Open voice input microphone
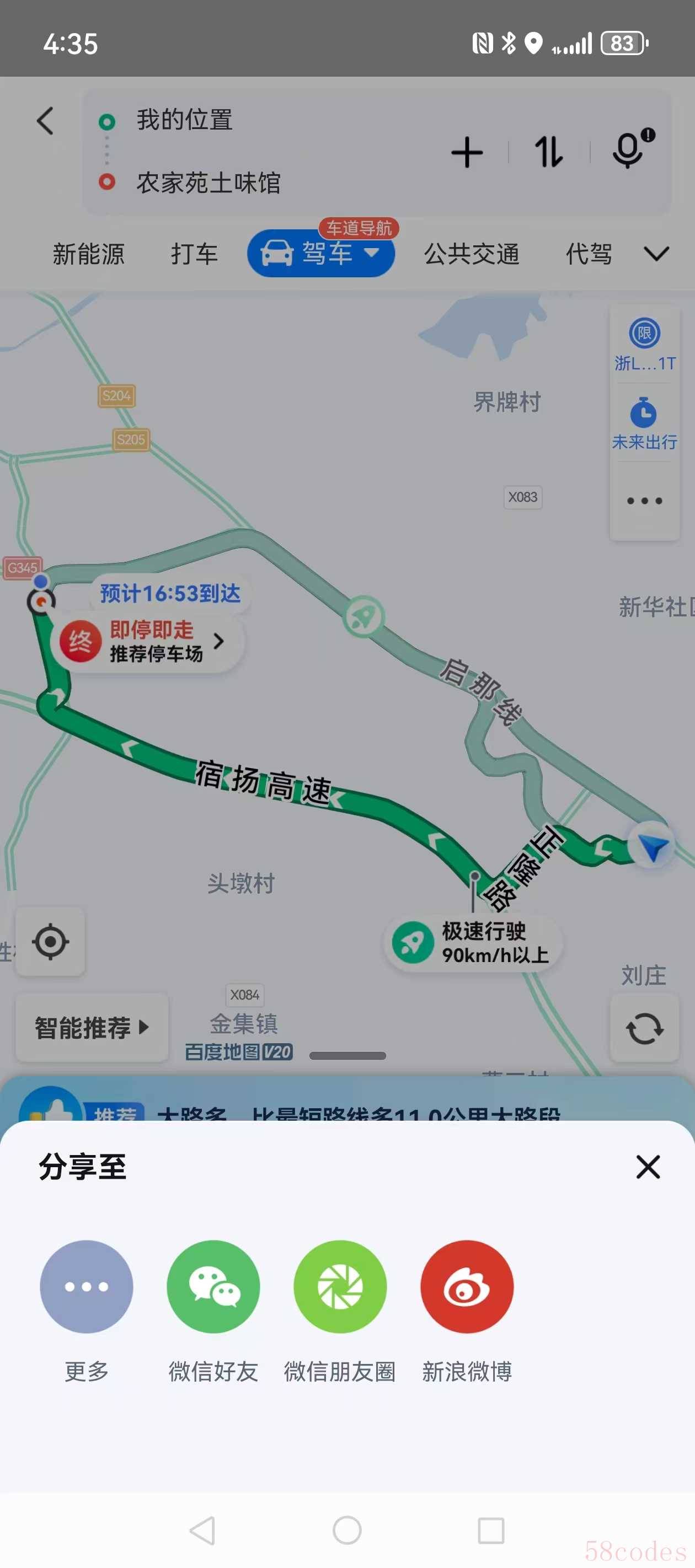The image size is (695, 1568). [x=630, y=148]
